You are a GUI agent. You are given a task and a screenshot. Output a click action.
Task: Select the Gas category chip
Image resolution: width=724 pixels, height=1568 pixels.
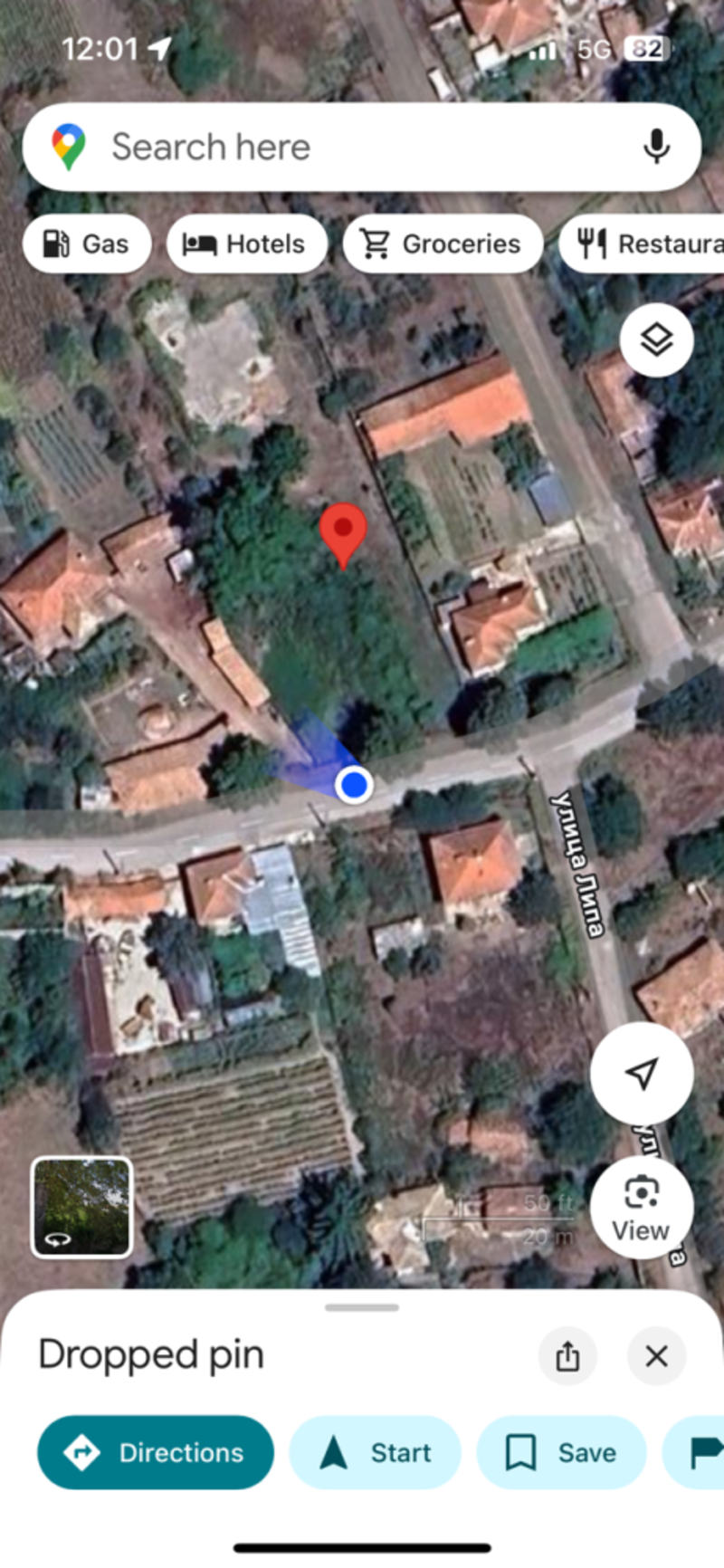tap(87, 244)
